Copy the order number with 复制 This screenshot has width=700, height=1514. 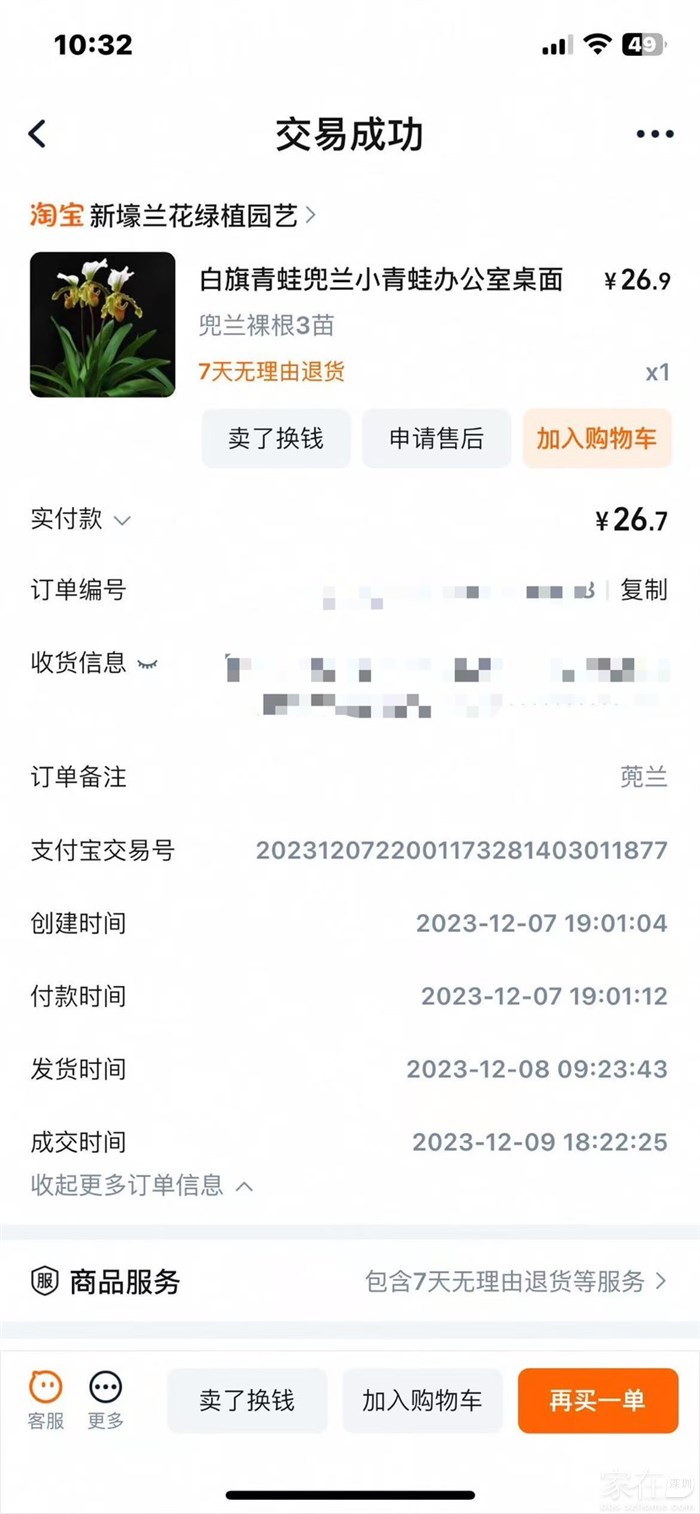click(x=643, y=590)
